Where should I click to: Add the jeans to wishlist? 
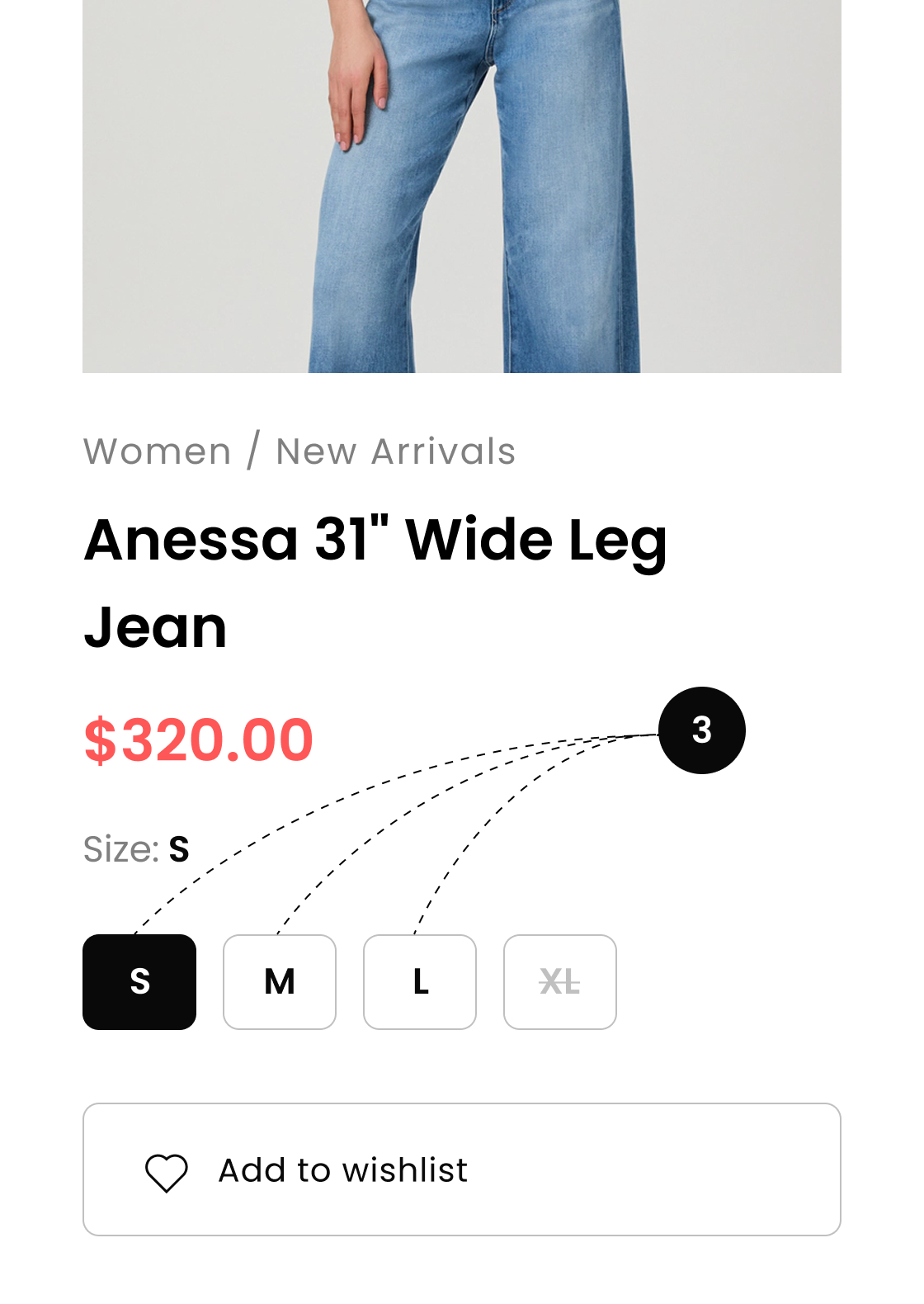tap(461, 1169)
